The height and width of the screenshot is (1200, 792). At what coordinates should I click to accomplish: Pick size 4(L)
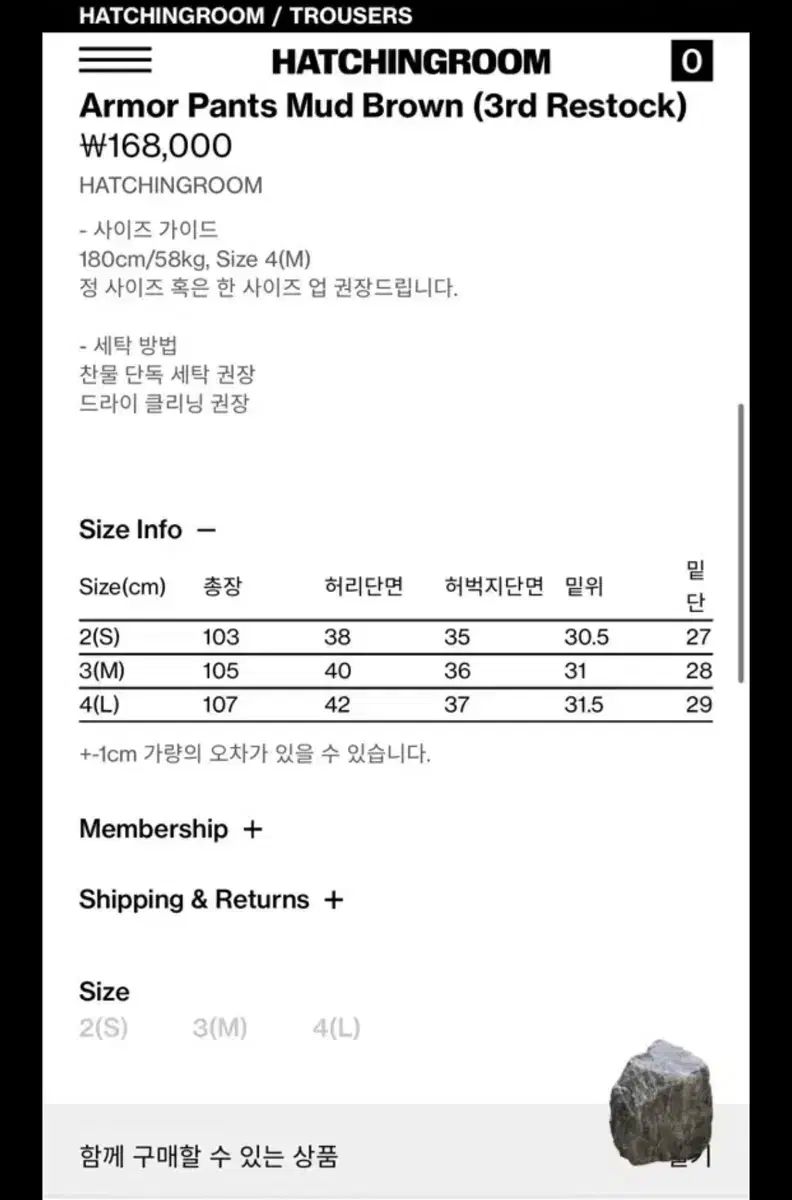[x=336, y=1028]
